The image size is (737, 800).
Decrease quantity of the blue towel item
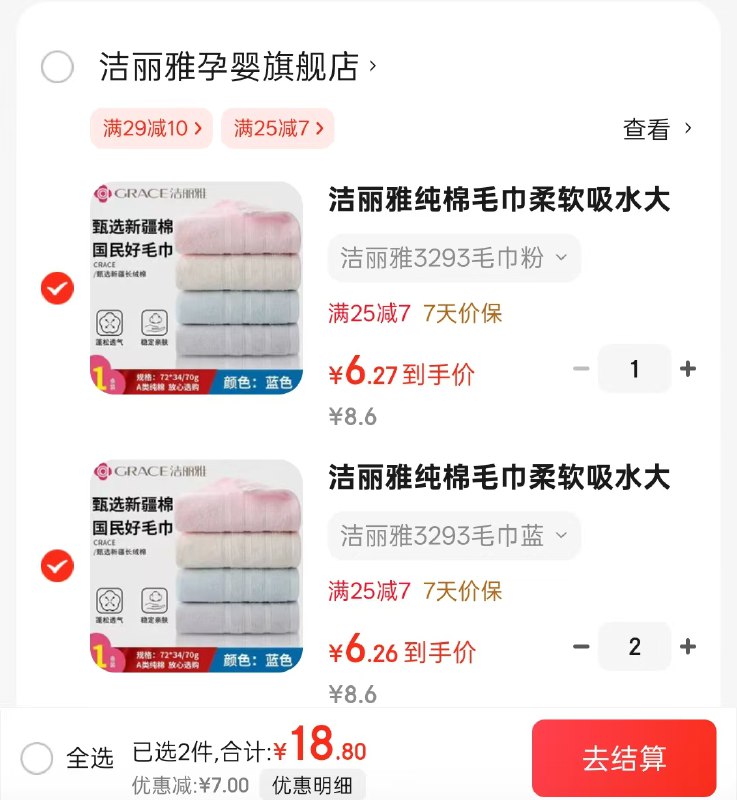[581, 647]
